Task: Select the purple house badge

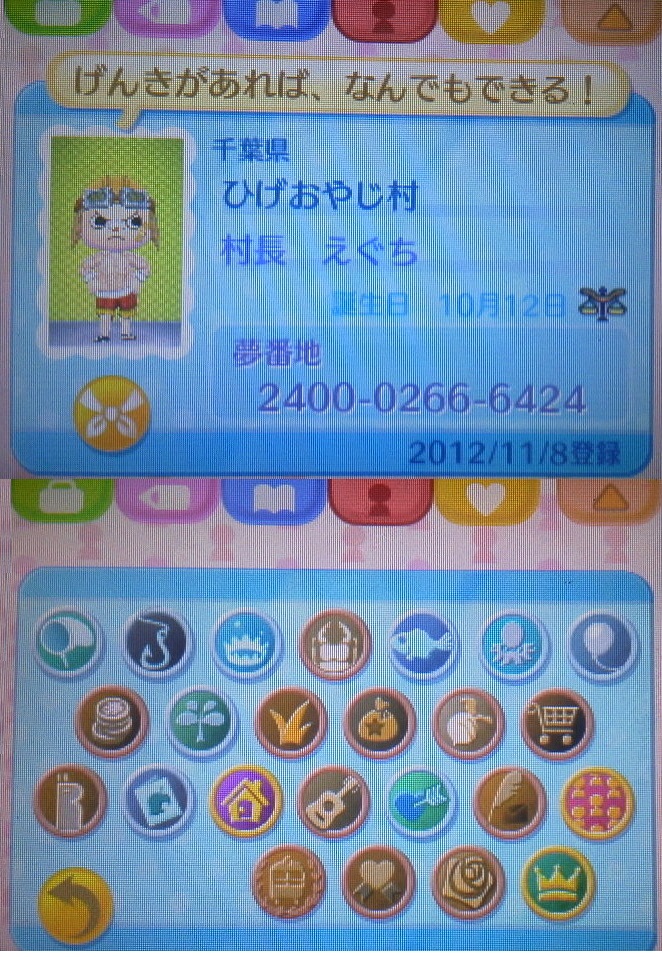Action: click(x=245, y=802)
